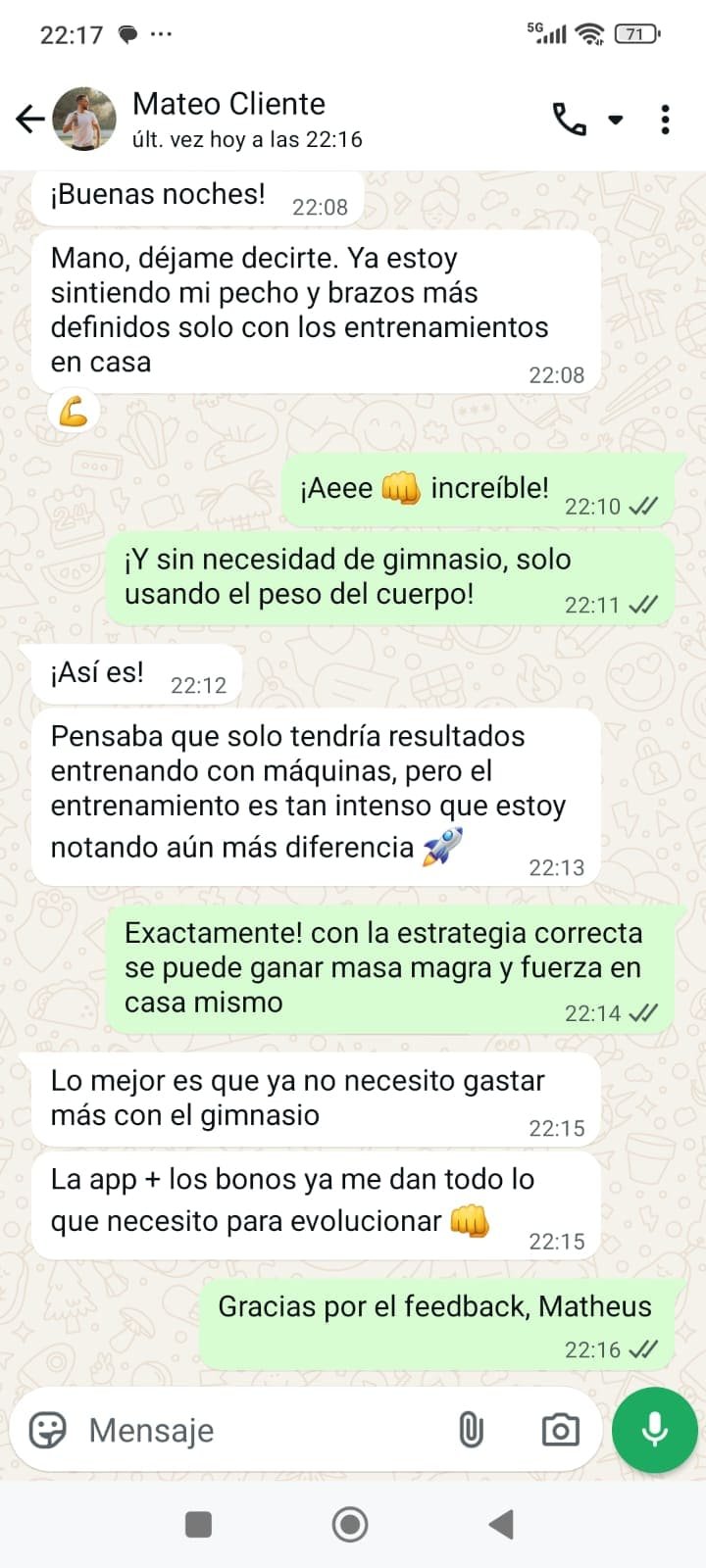This screenshot has width=706, height=1568.
Task: Expand the dropdown arrow next to the call icon
Action: pos(615,120)
